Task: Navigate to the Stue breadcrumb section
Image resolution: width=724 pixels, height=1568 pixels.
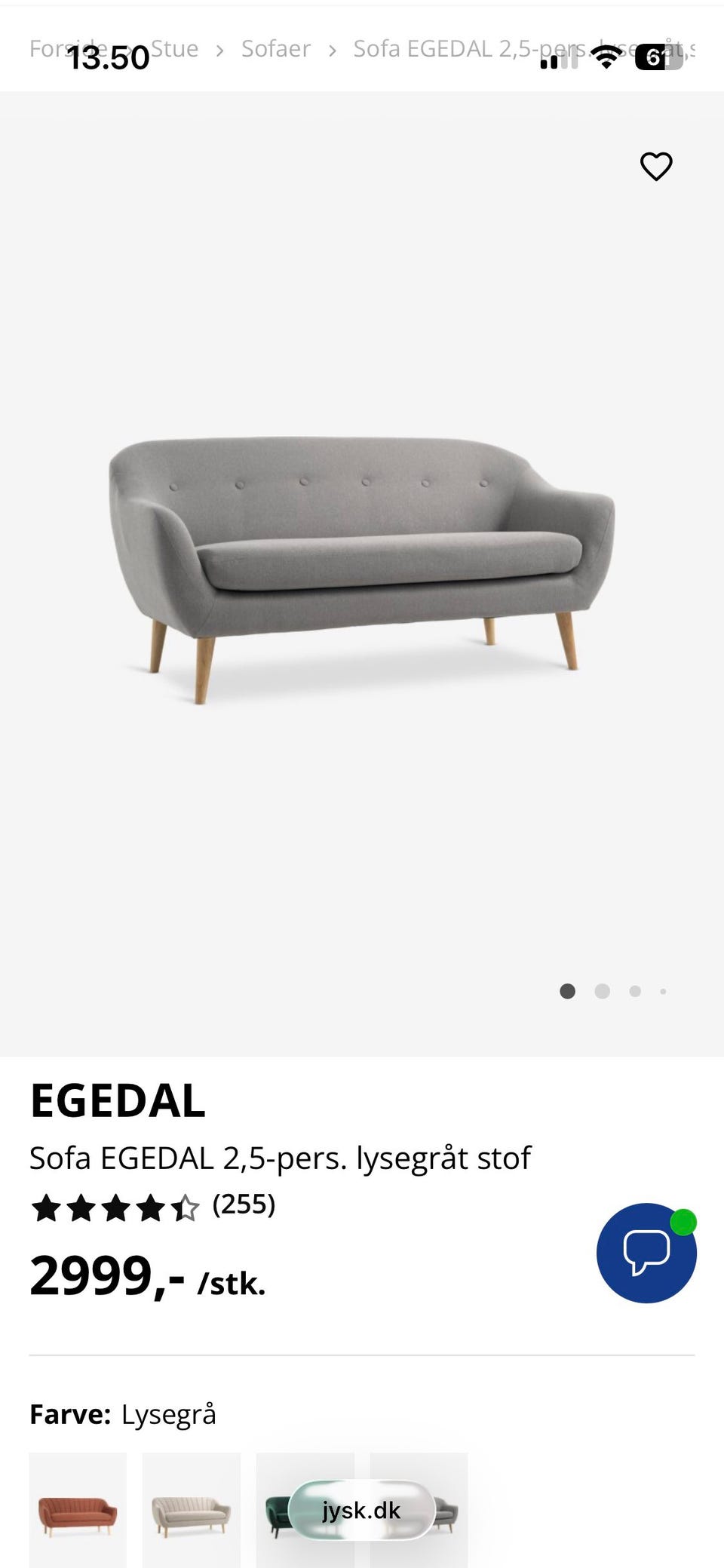Action: [175, 48]
